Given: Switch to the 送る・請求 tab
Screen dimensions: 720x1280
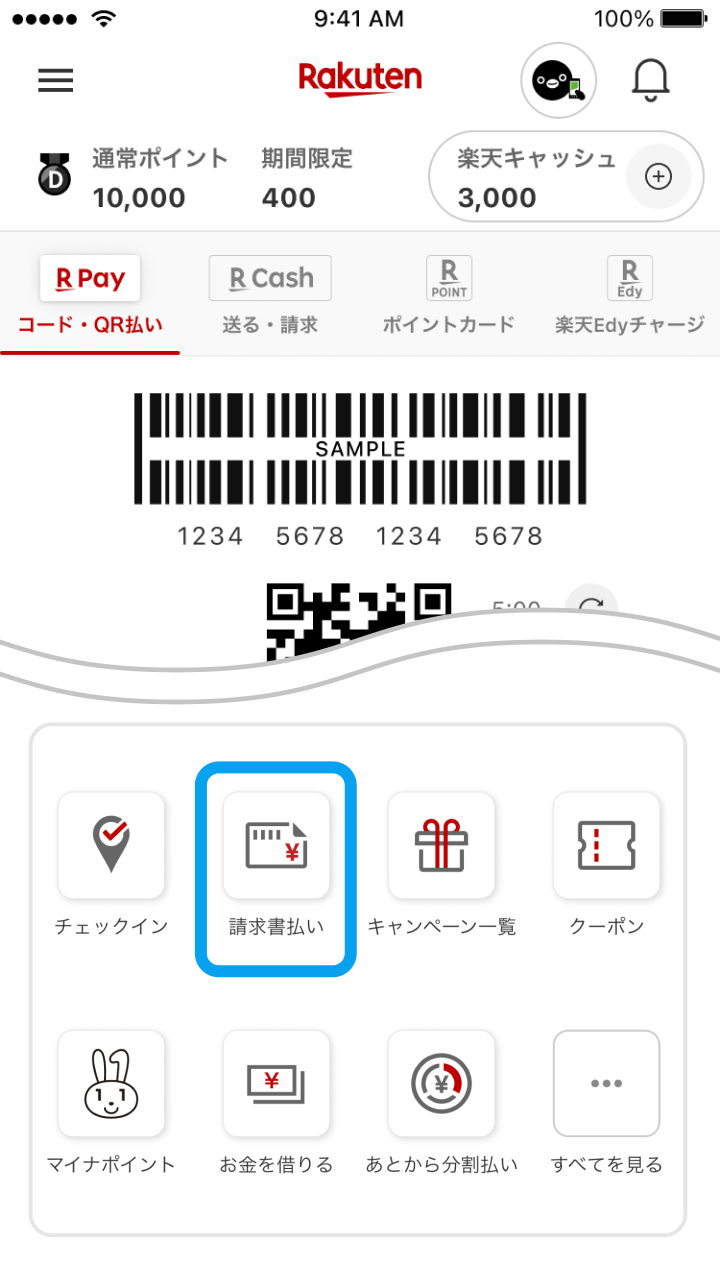Looking at the screenshot, I should (x=270, y=296).
